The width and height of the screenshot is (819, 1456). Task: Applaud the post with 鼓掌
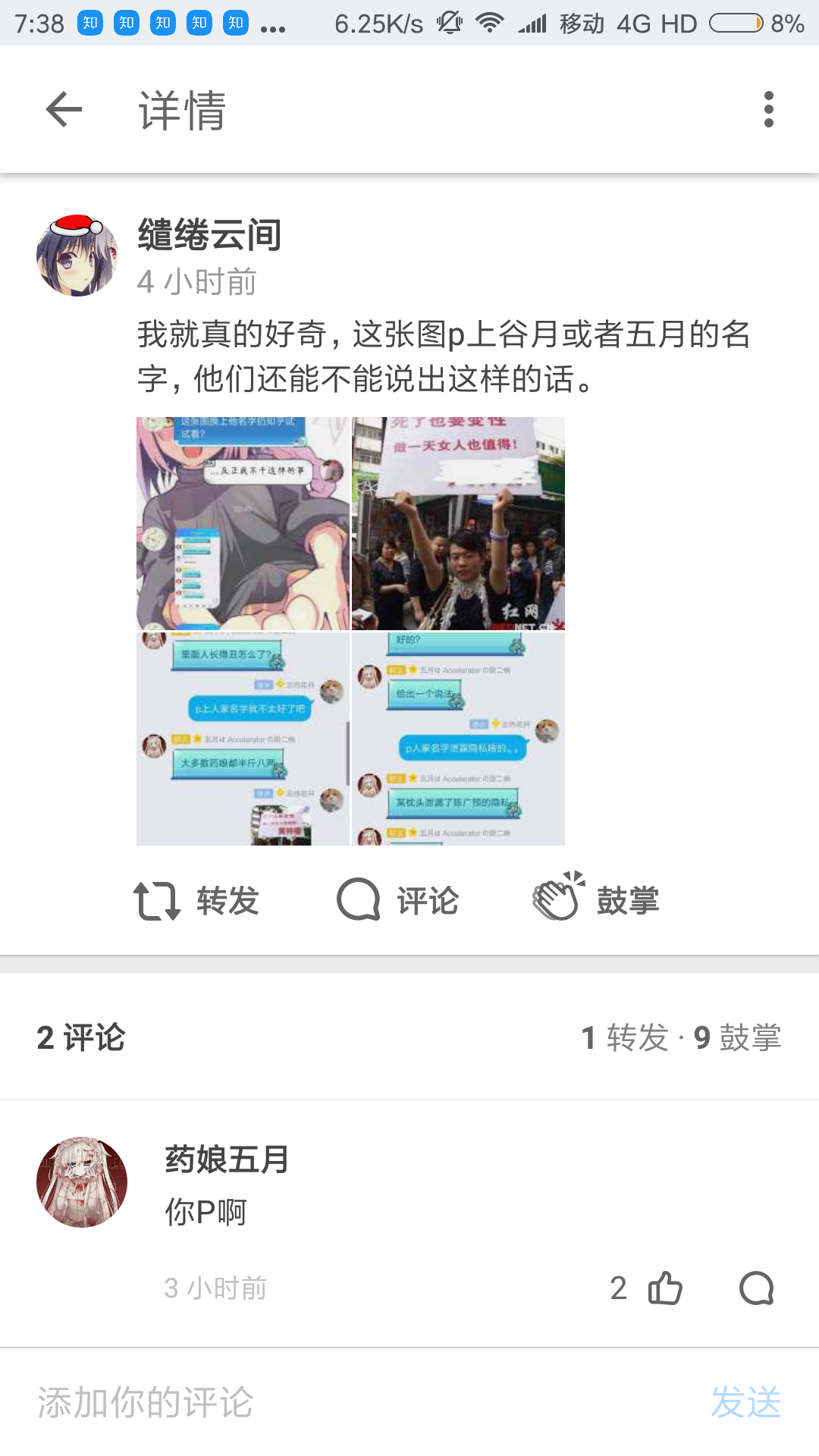pyautogui.click(x=596, y=899)
